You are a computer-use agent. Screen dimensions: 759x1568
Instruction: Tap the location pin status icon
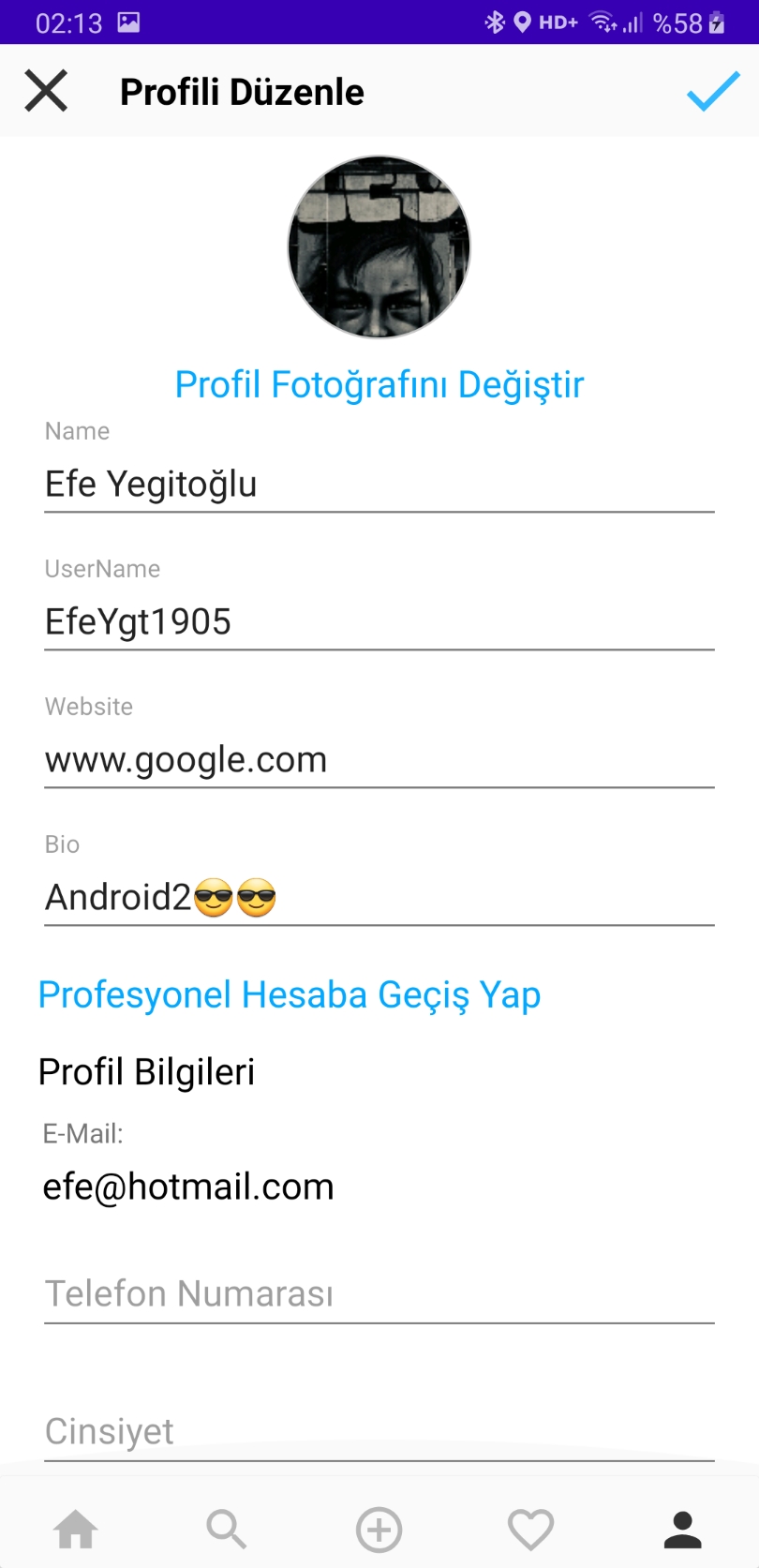pyautogui.click(x=521, y=21)
